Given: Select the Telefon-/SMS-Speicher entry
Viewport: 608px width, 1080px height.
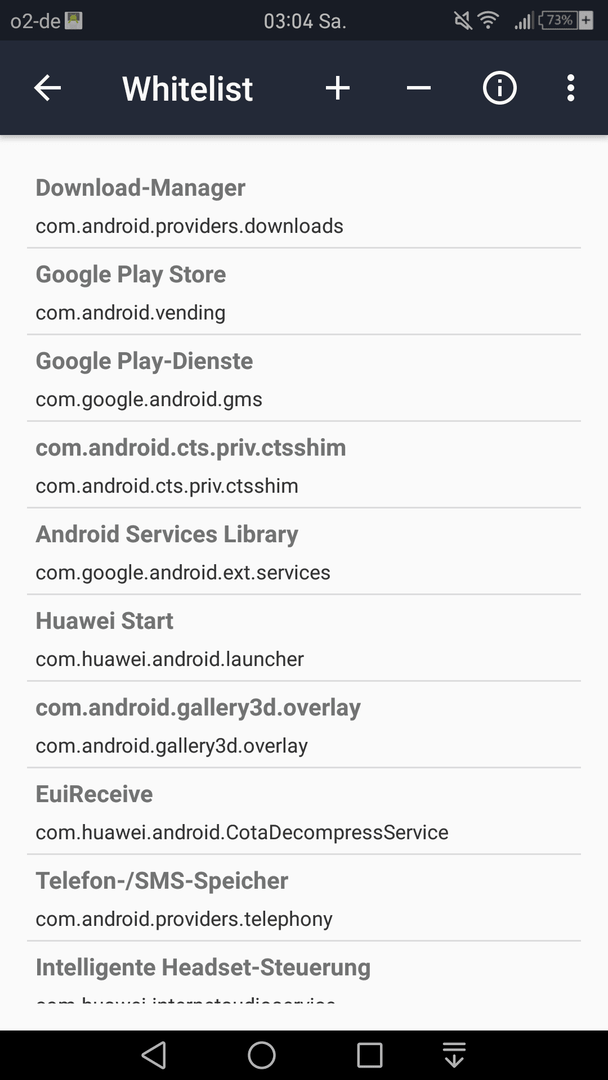Looking at the screenshot, I should pyautogui.click(x=304, y=899).
